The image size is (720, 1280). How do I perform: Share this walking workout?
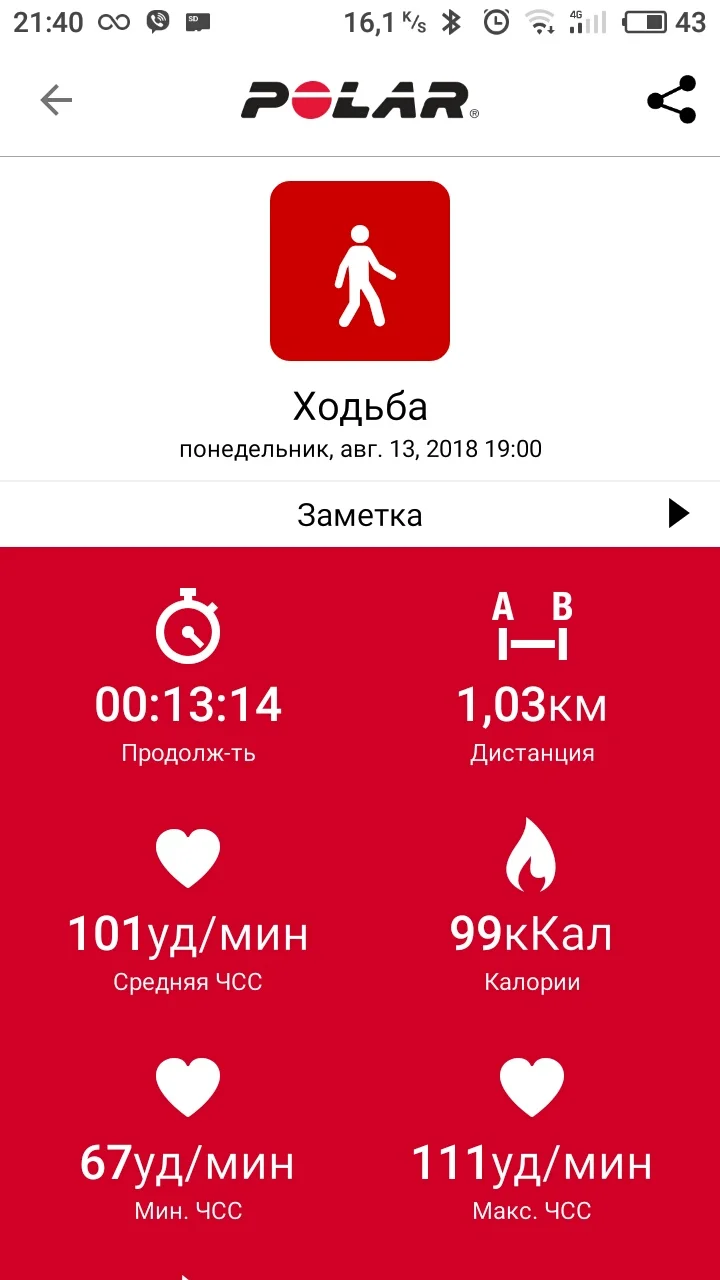pos(671,100)
